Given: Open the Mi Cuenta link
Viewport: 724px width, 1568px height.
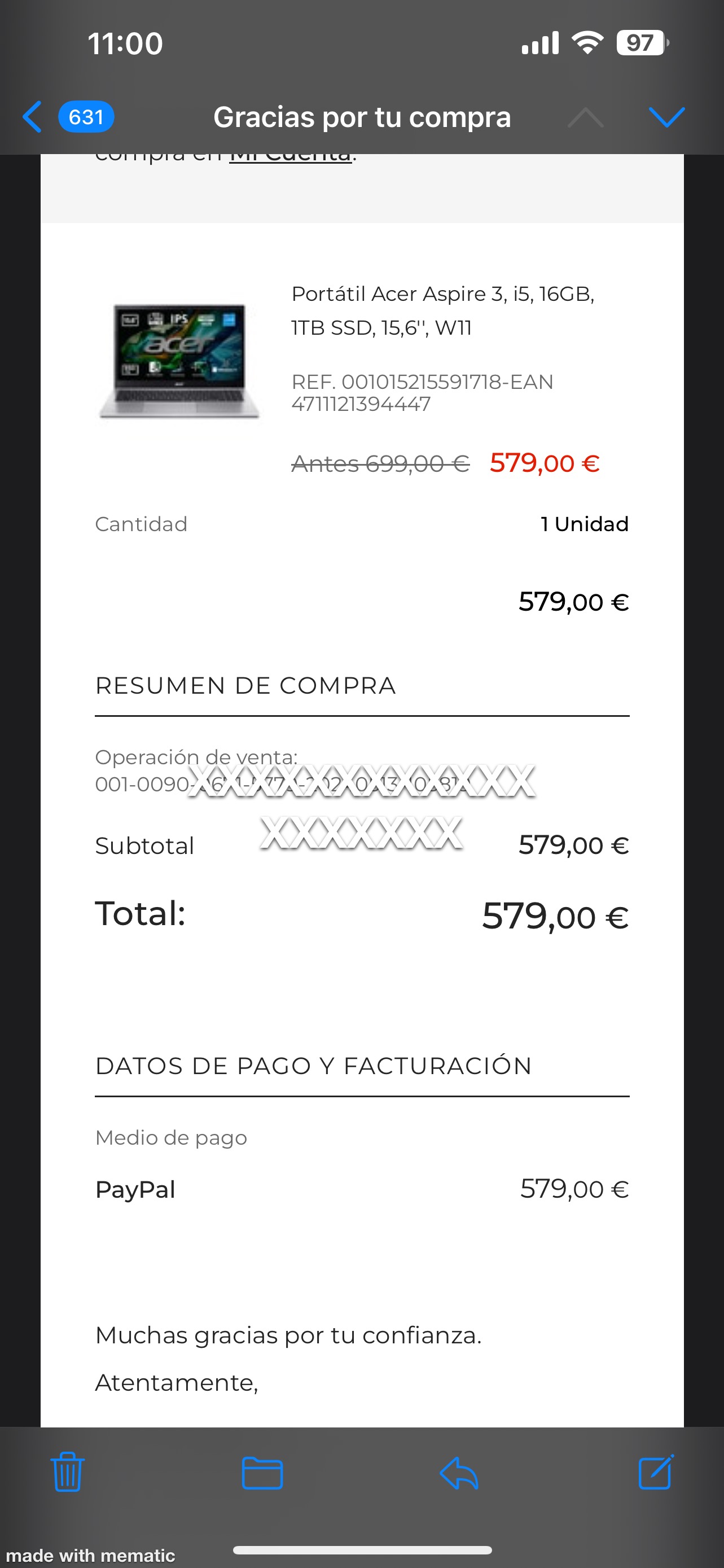Looking at the screenshot, I should click(291, 156).
